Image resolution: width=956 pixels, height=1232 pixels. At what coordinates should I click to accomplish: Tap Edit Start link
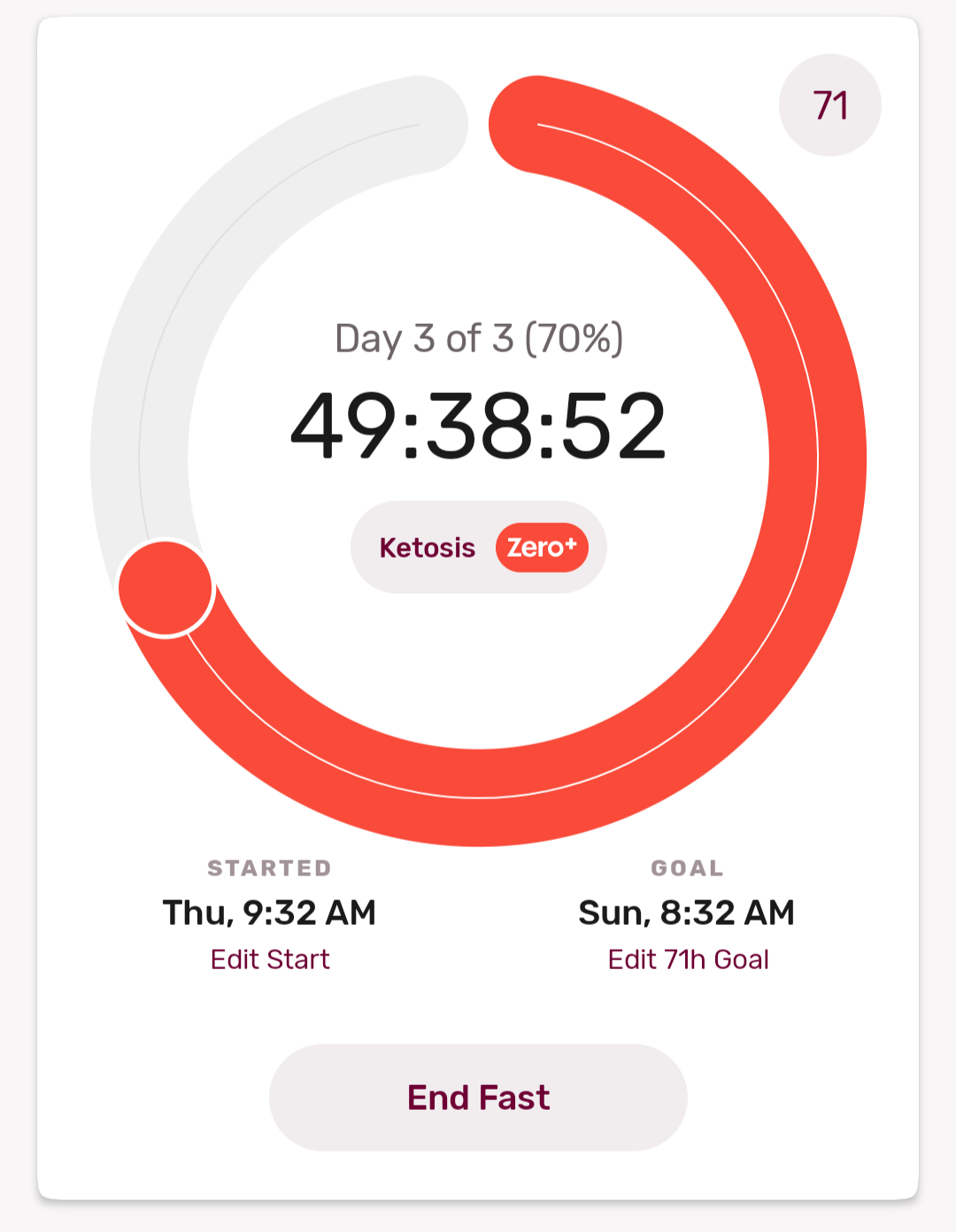click(270, 959)
